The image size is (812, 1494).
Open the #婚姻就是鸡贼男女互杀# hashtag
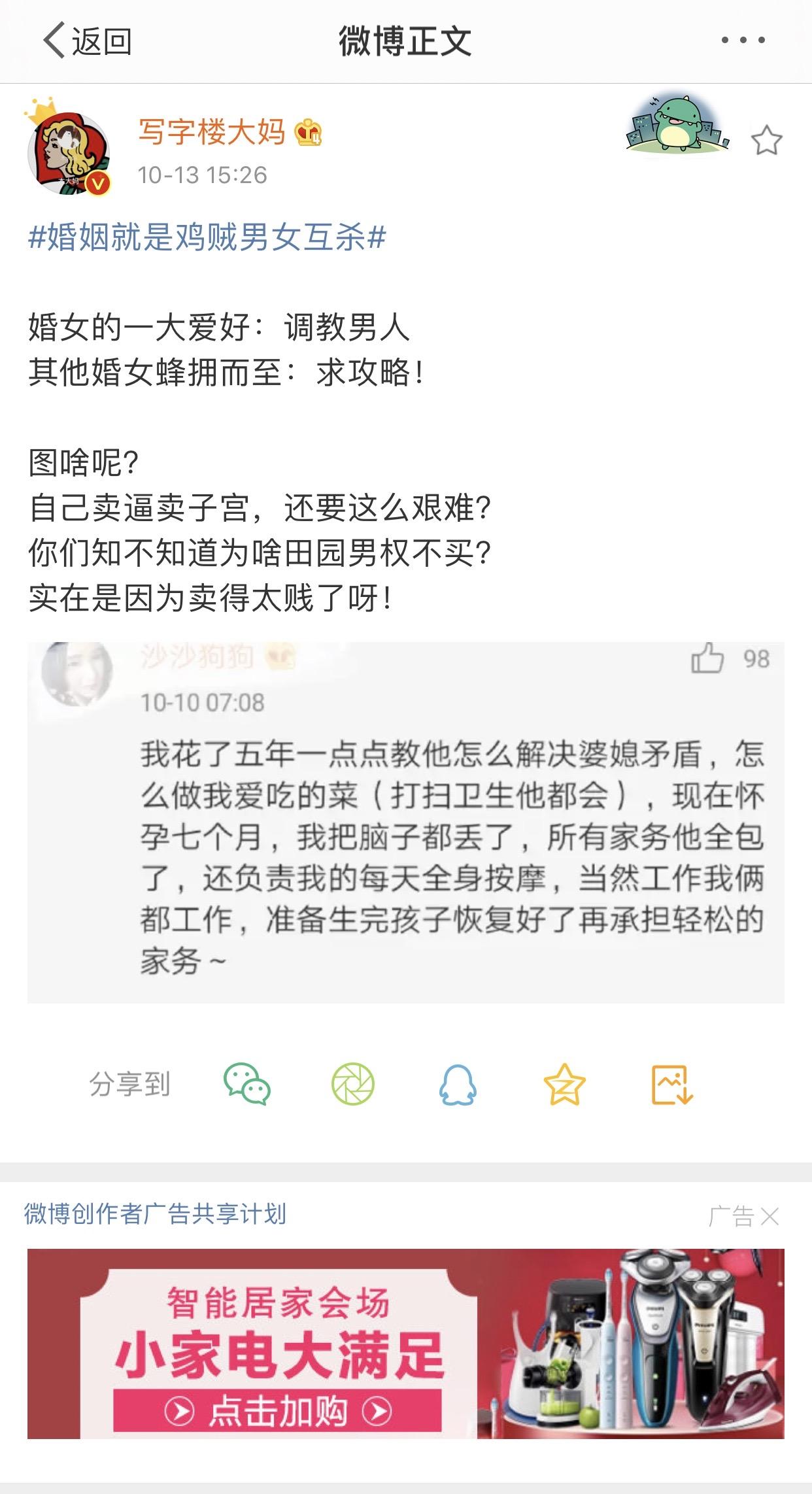coord(207,237)
